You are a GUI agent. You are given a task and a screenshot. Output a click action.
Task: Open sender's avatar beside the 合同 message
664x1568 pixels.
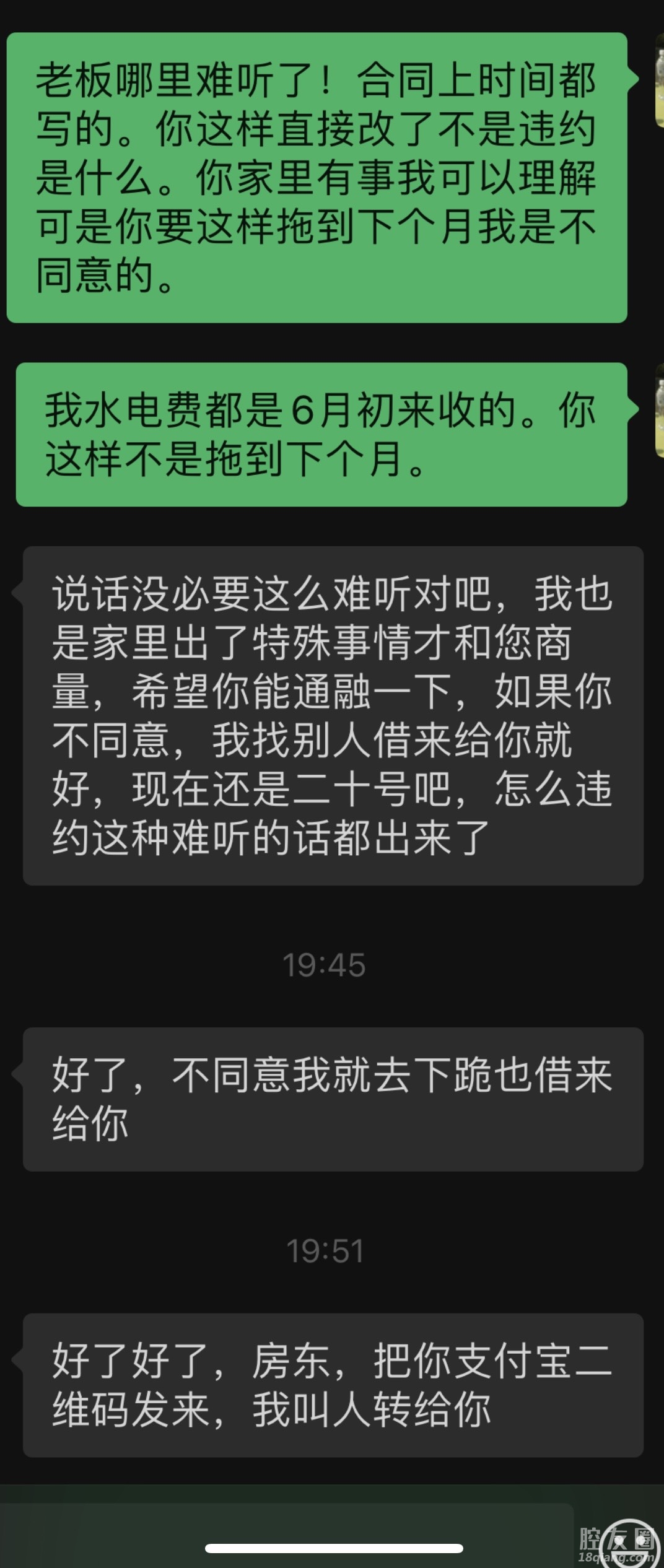click(659, 81)
